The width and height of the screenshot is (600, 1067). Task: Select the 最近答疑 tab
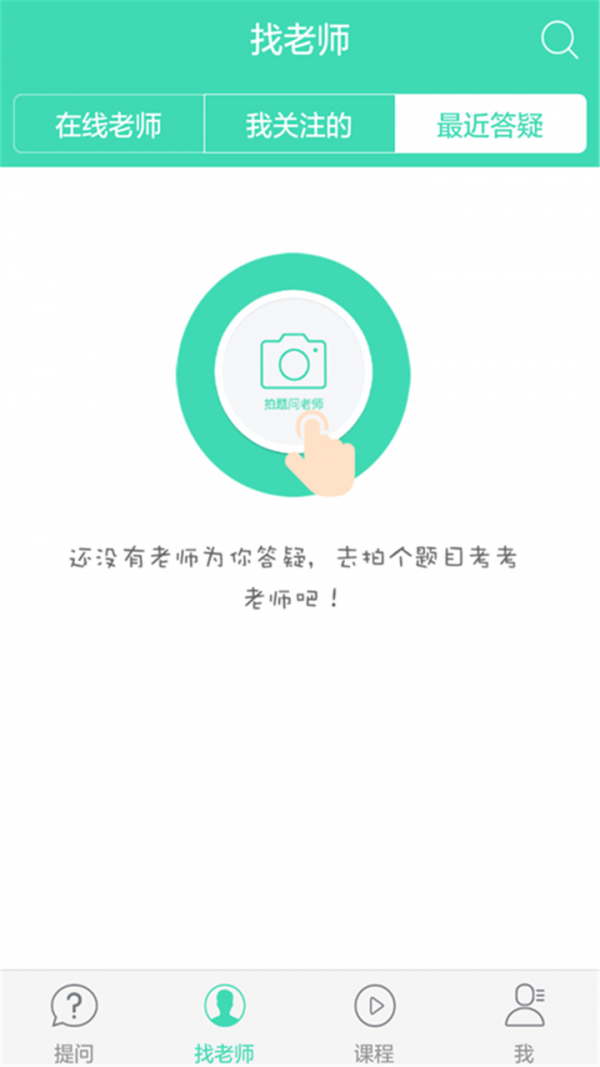pos(490,125)
